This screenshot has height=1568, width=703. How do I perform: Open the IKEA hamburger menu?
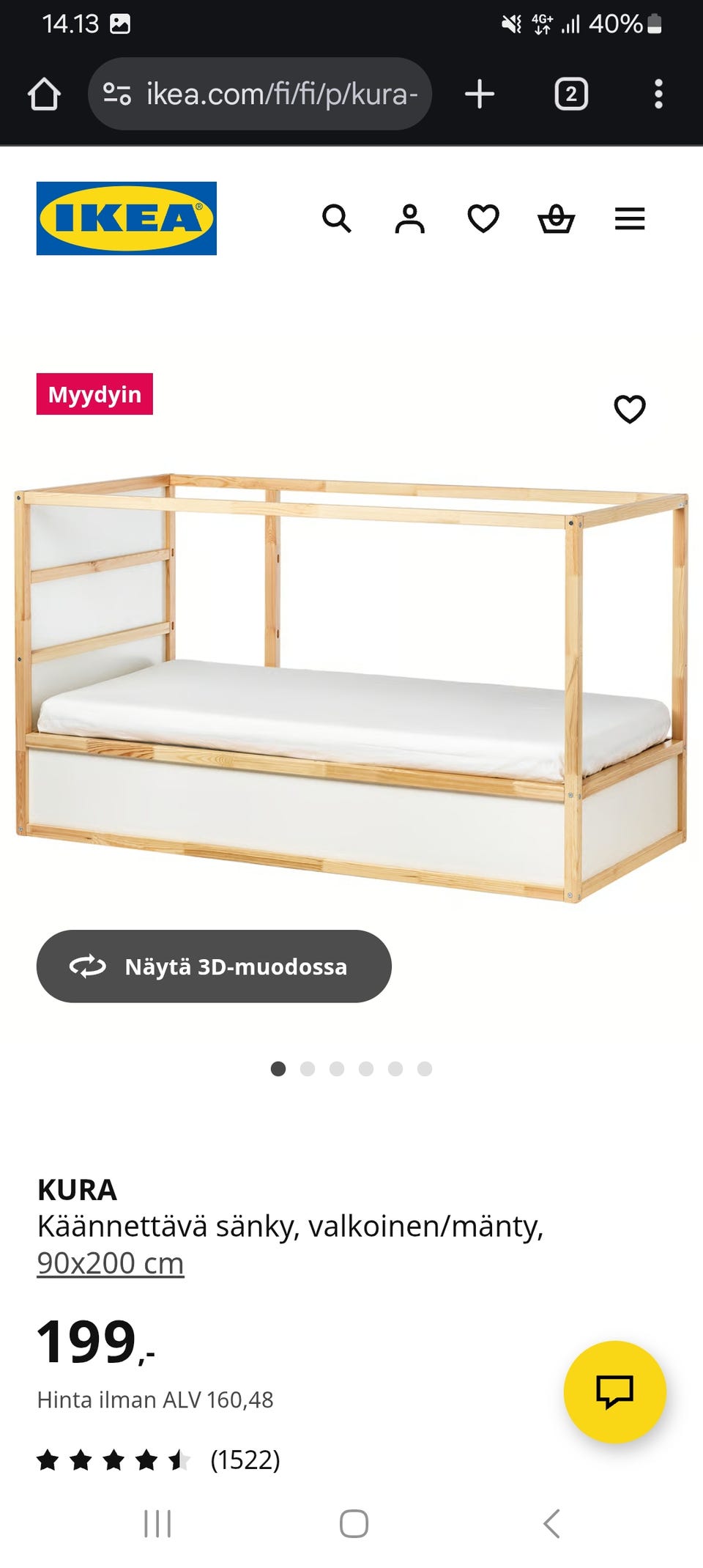coord(630,218)
